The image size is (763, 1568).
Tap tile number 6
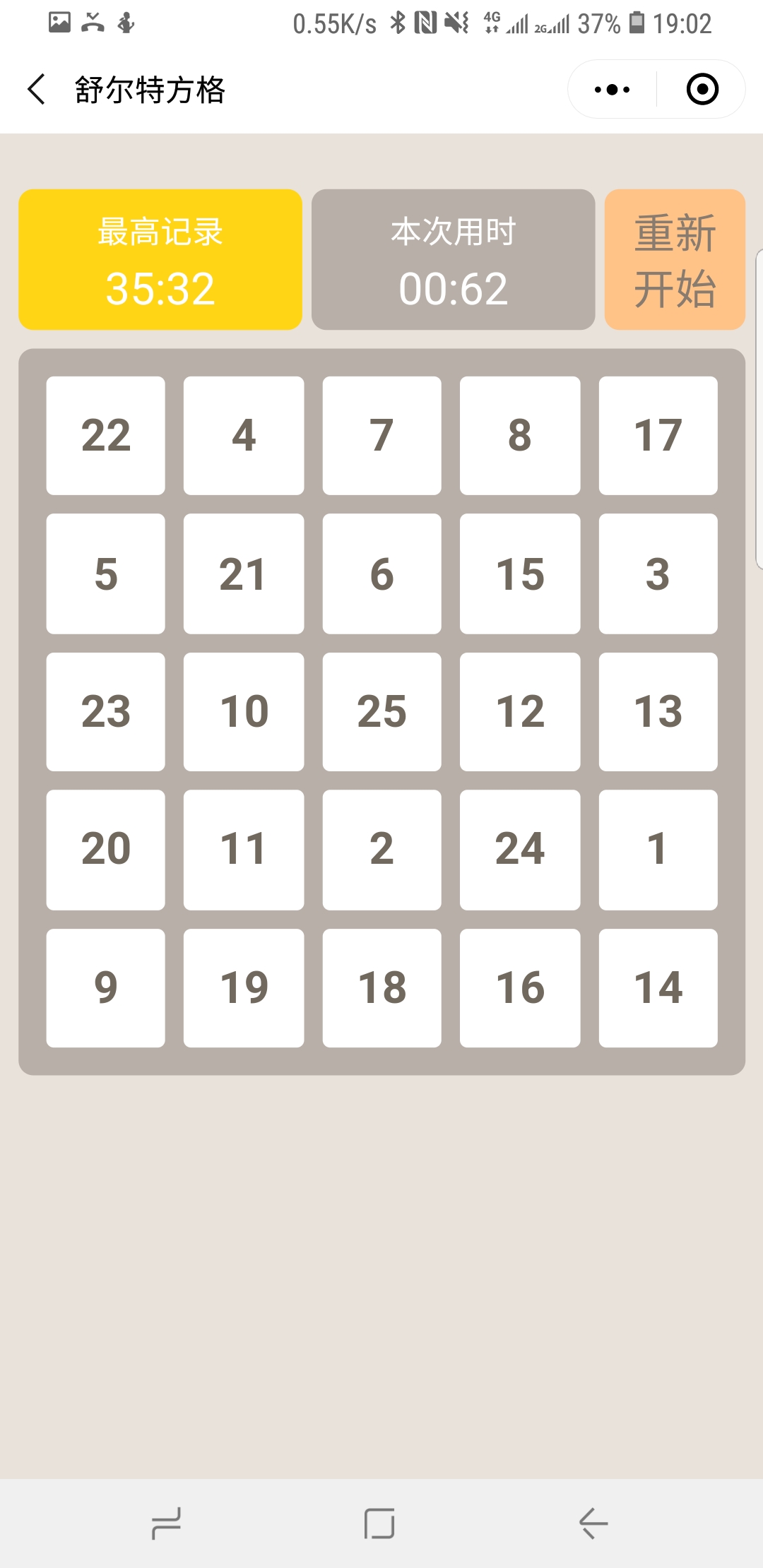(x=382, y=574)
